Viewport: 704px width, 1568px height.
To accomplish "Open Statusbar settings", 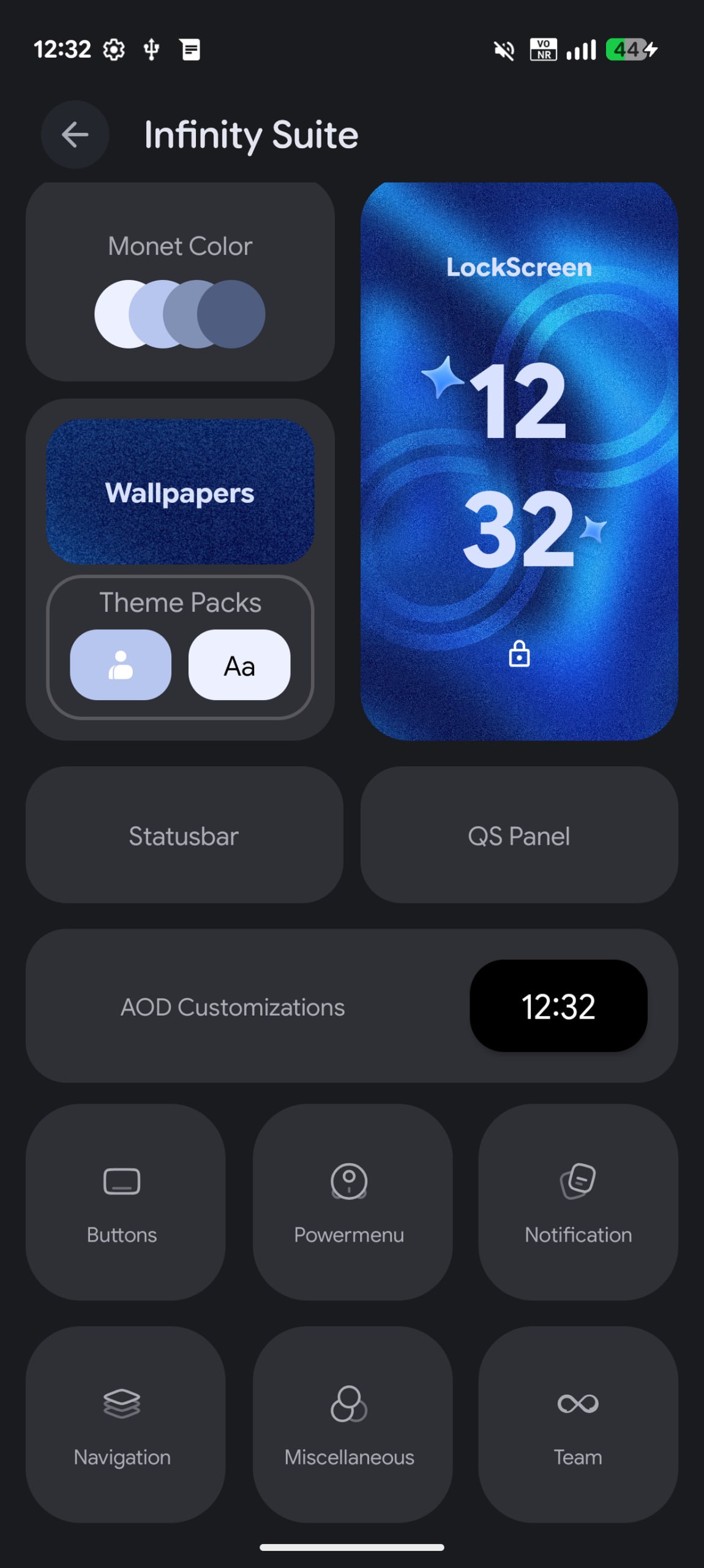I will [184, 835].
